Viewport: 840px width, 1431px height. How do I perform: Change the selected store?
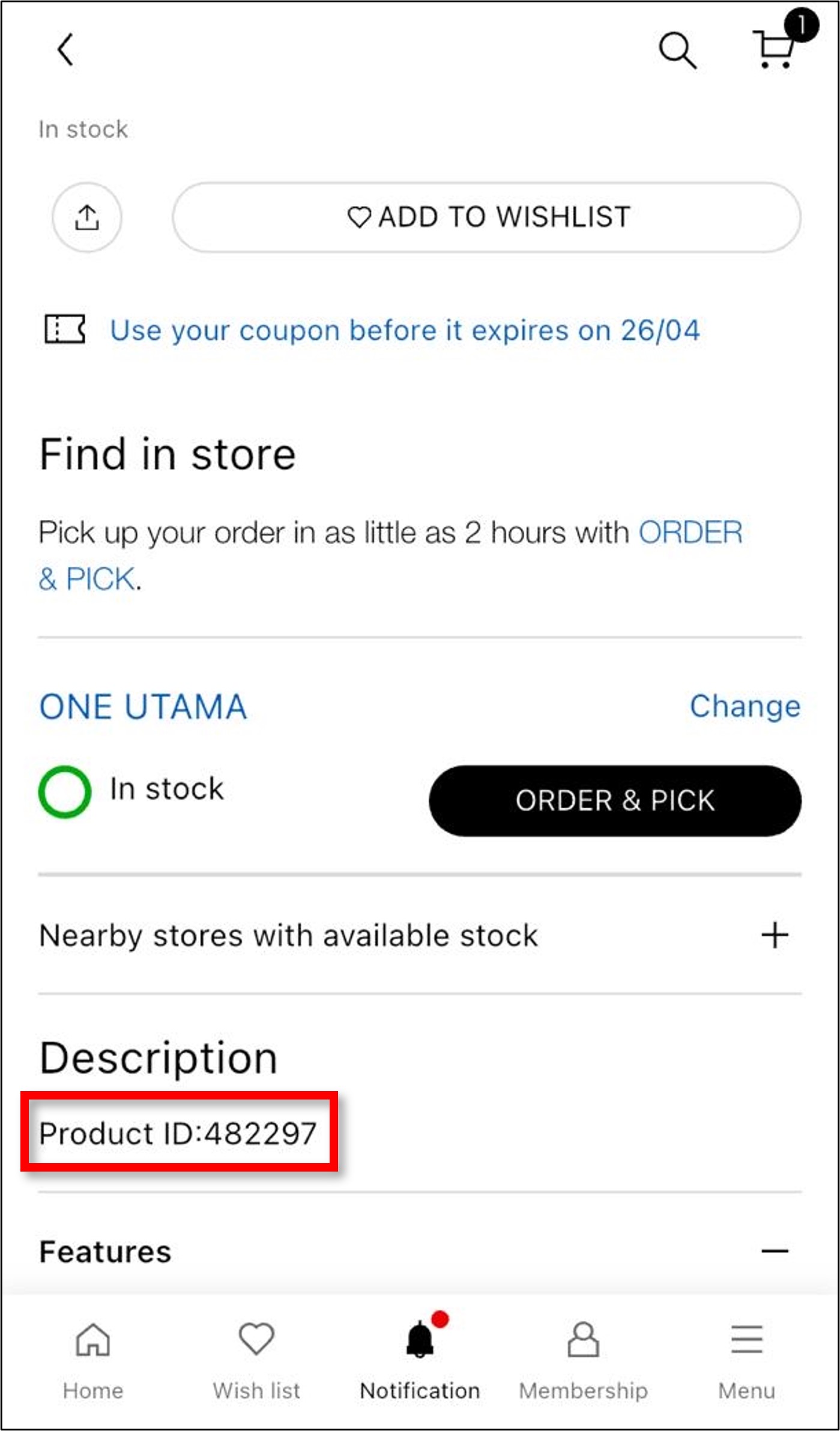[745, 706]
